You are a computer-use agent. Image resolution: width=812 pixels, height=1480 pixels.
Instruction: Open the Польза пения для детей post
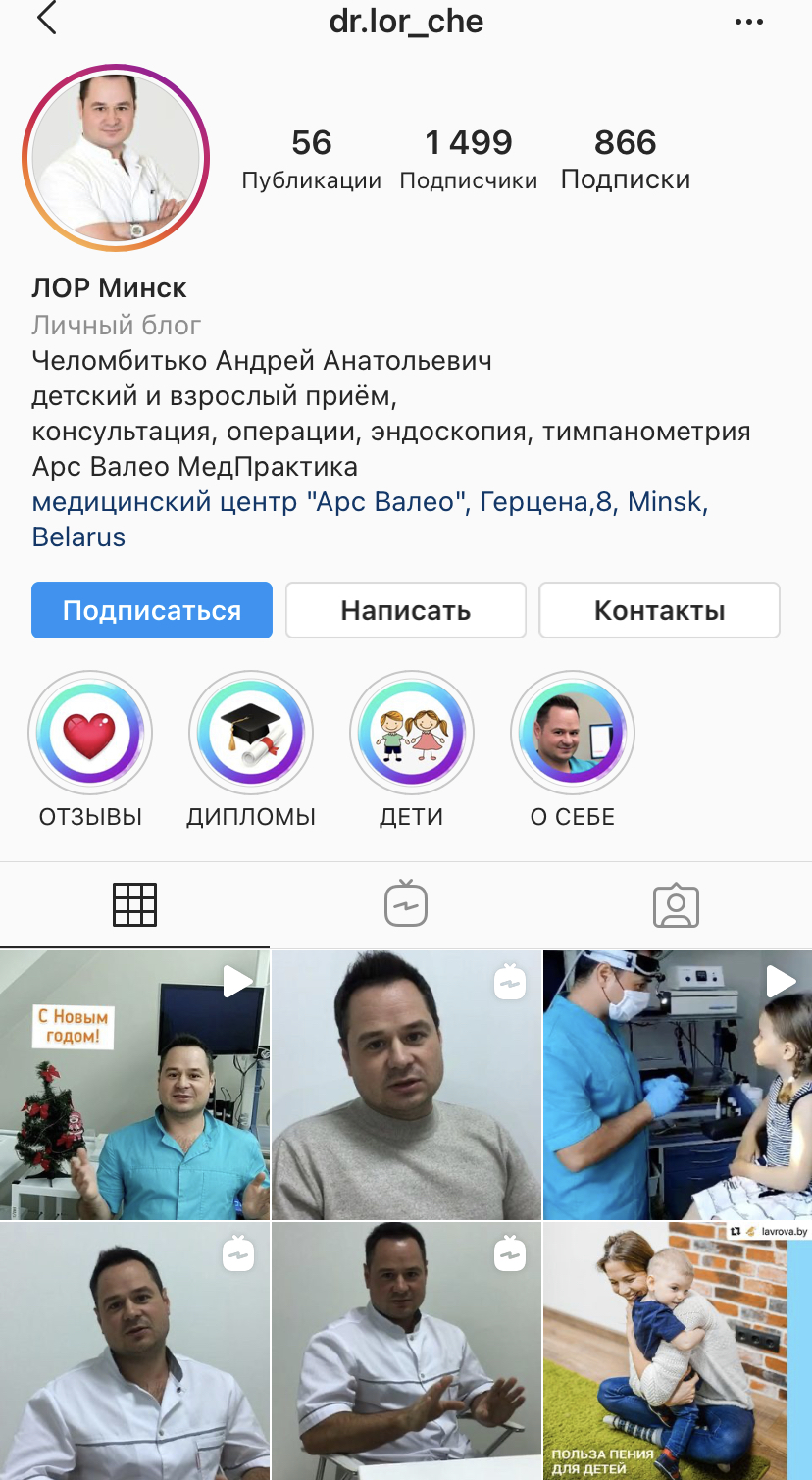pyautogui.click(x=678, y=1352)
